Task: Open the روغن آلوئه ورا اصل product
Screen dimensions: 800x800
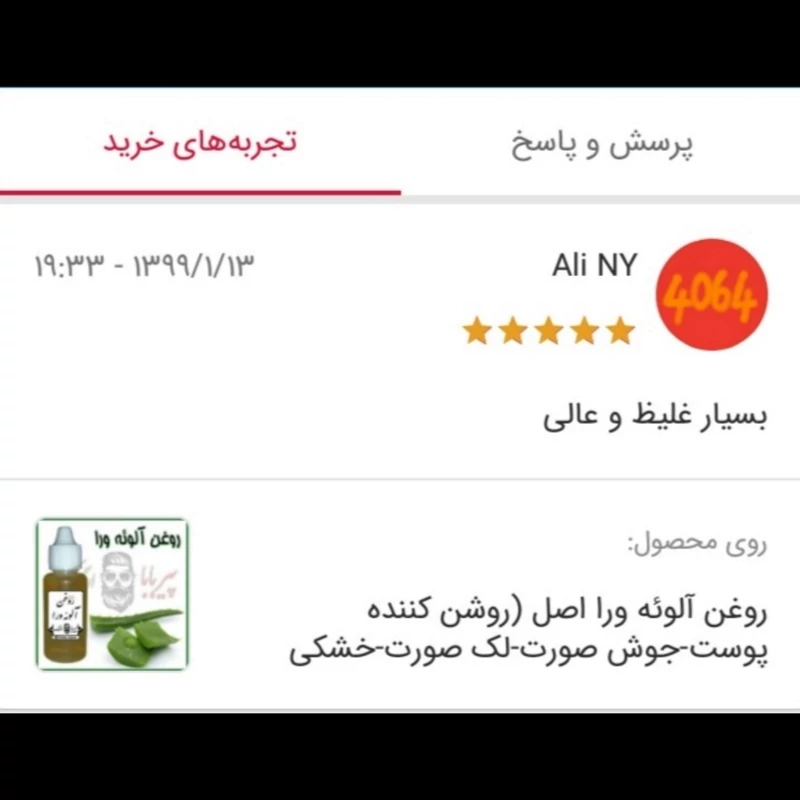Action: tap(529, 630)
